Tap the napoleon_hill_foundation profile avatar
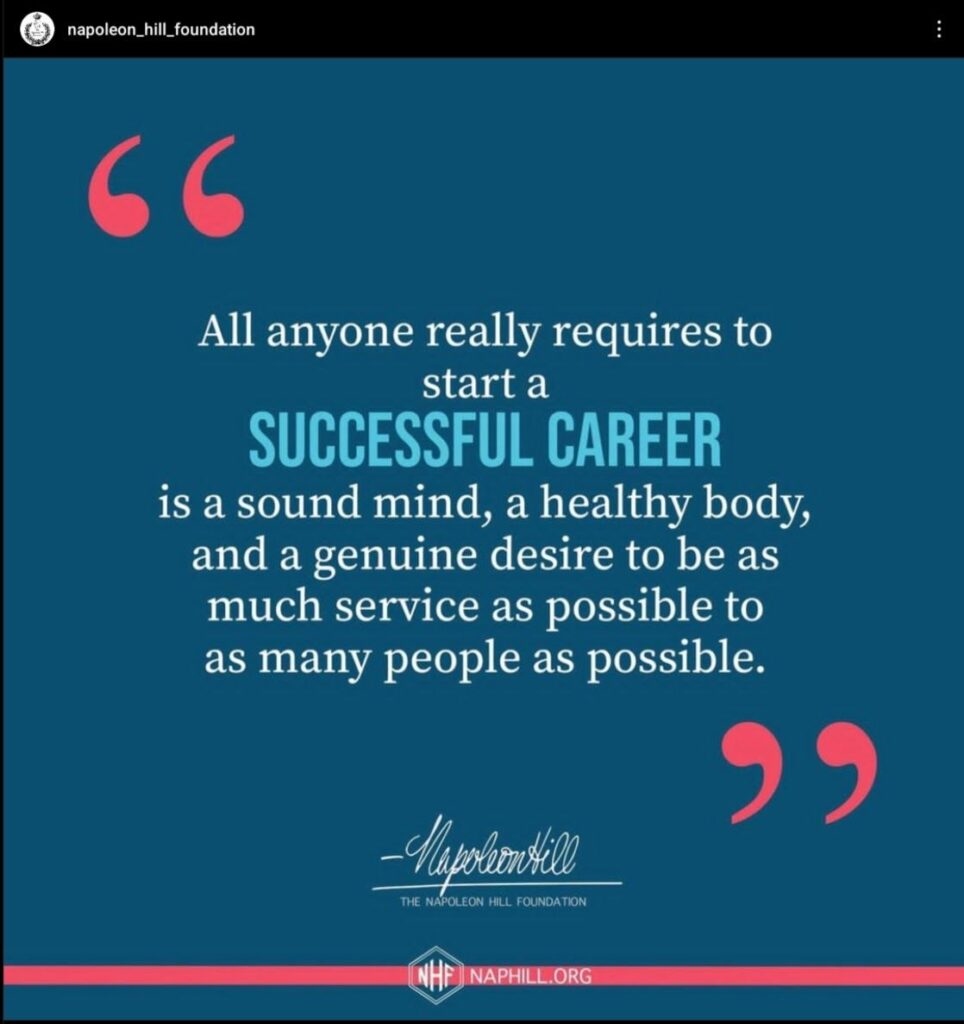Image resolution: width=964 pixels, height=1024 pixels. [x=37, y=30]
